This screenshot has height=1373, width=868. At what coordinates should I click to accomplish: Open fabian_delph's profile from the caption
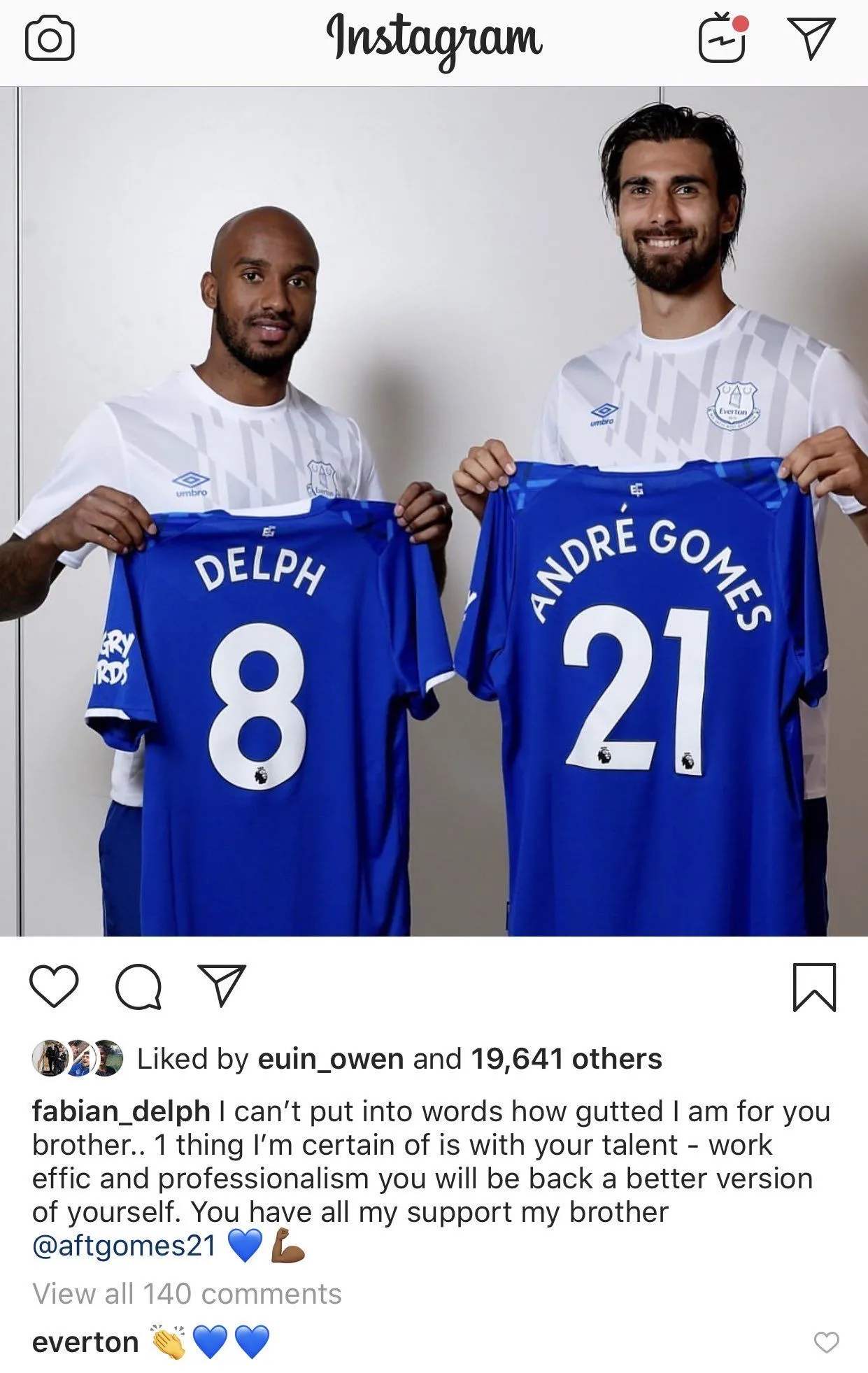point(121,1111)
